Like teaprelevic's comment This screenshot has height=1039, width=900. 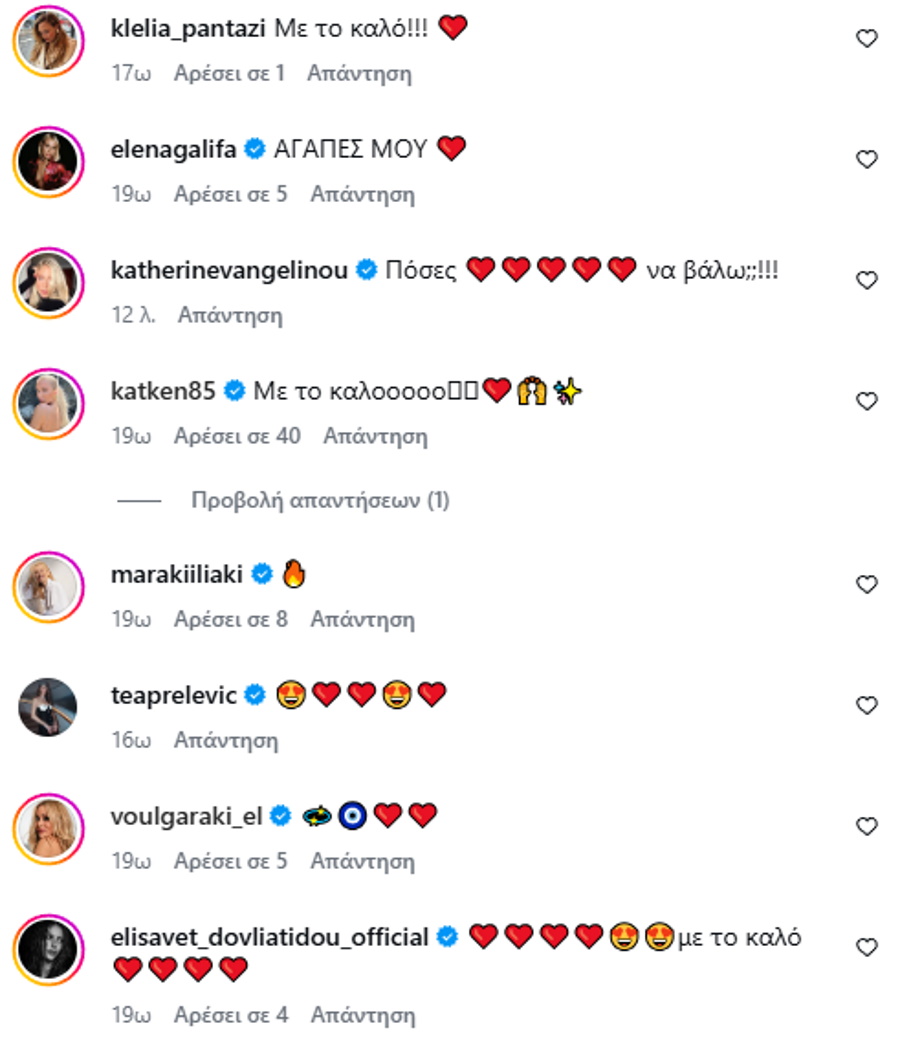[x=867, y=706]
